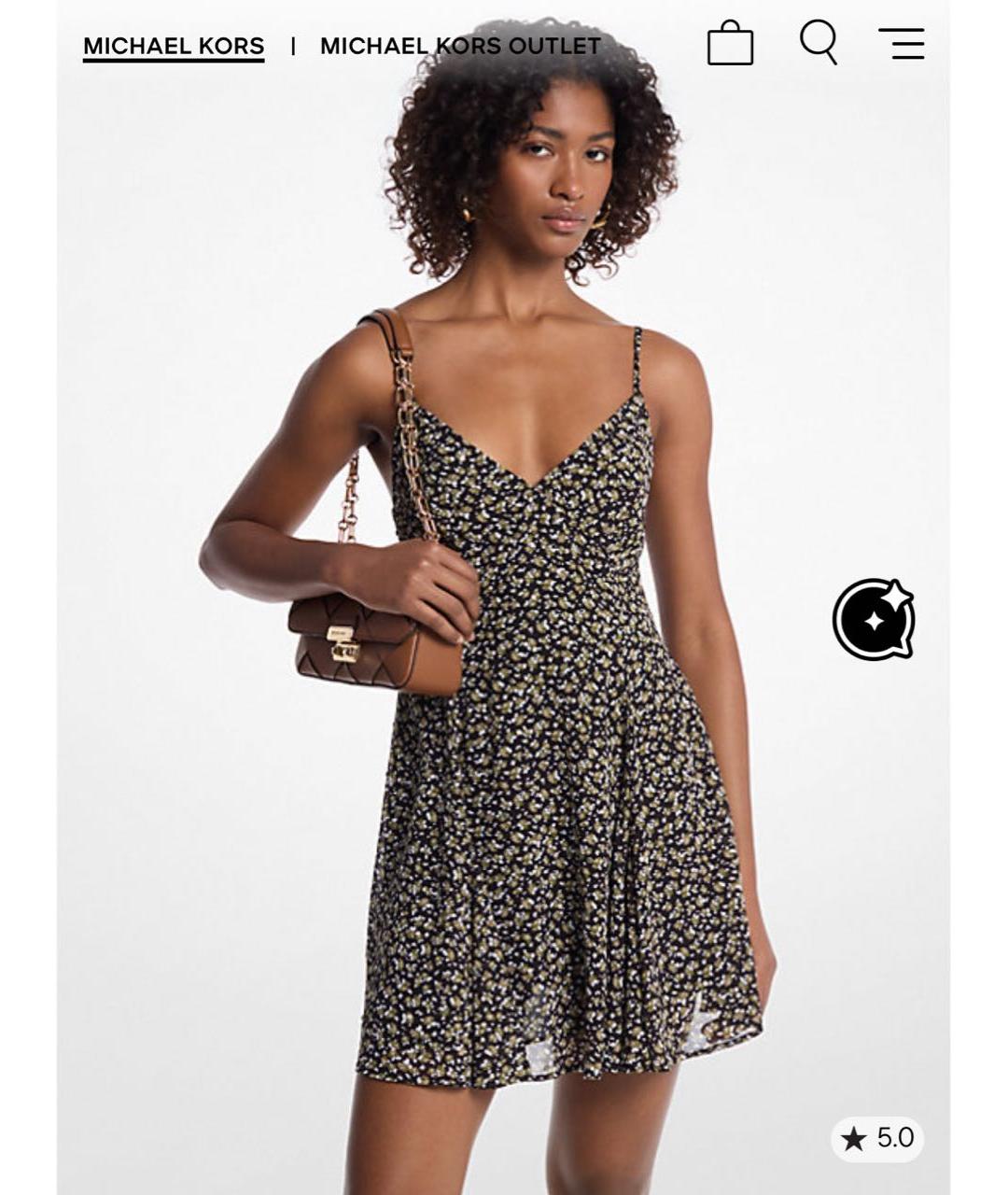Open the search icon

pos(819,43)
